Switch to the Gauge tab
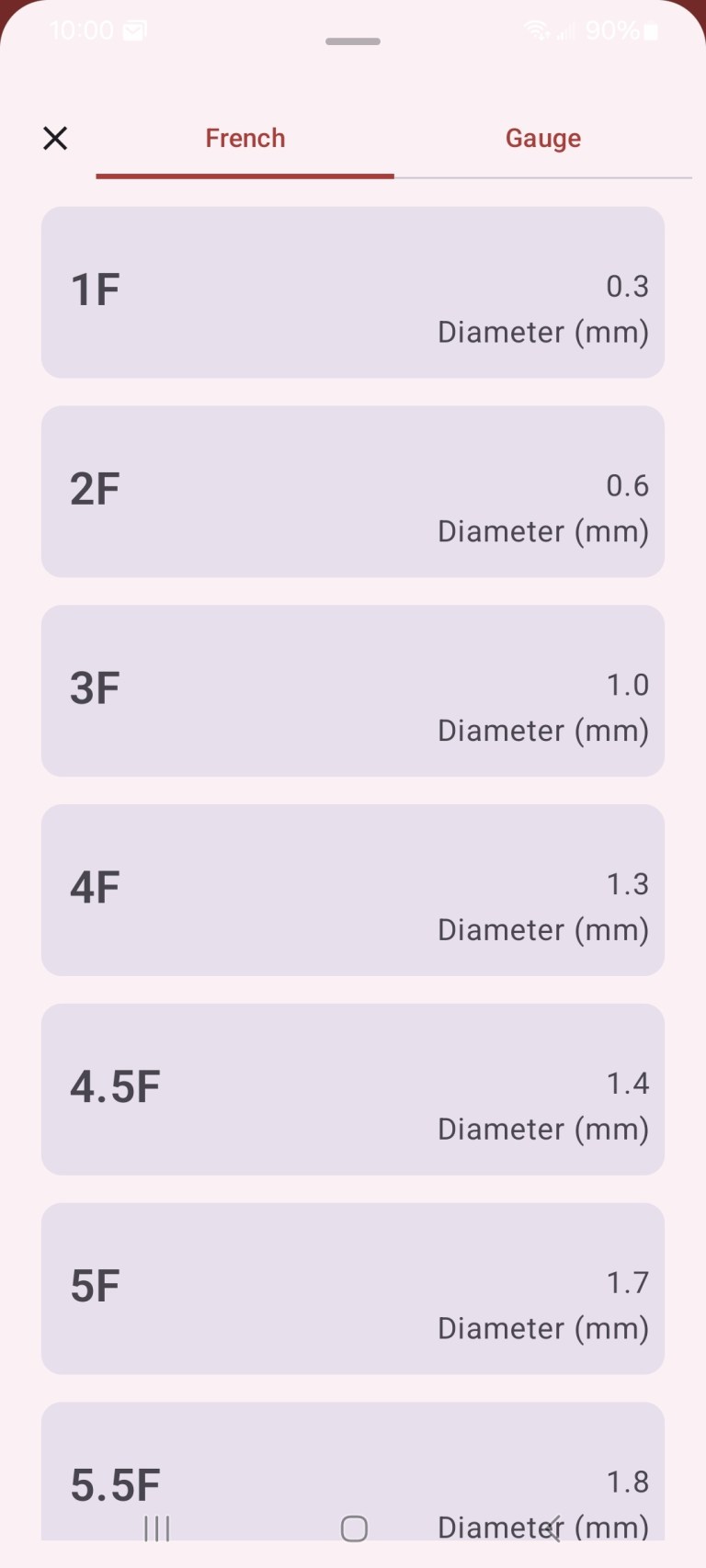Viewport: 706px width, 1568px height. (542, 139)
